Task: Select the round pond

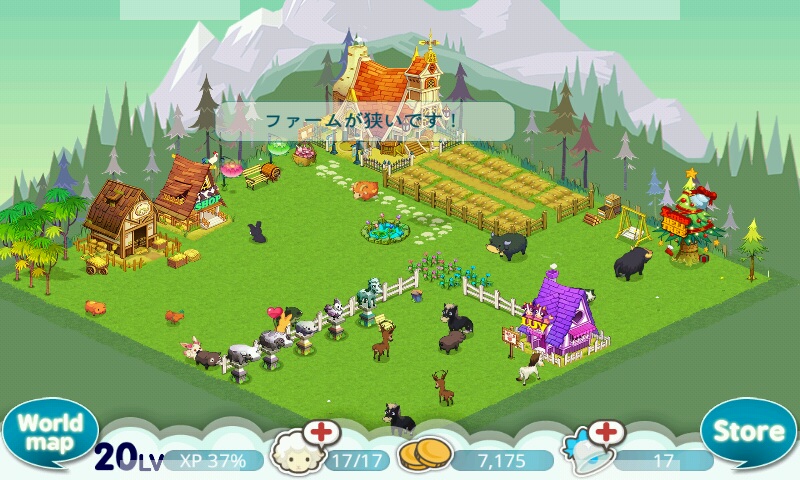Action: tap(382, 232)
